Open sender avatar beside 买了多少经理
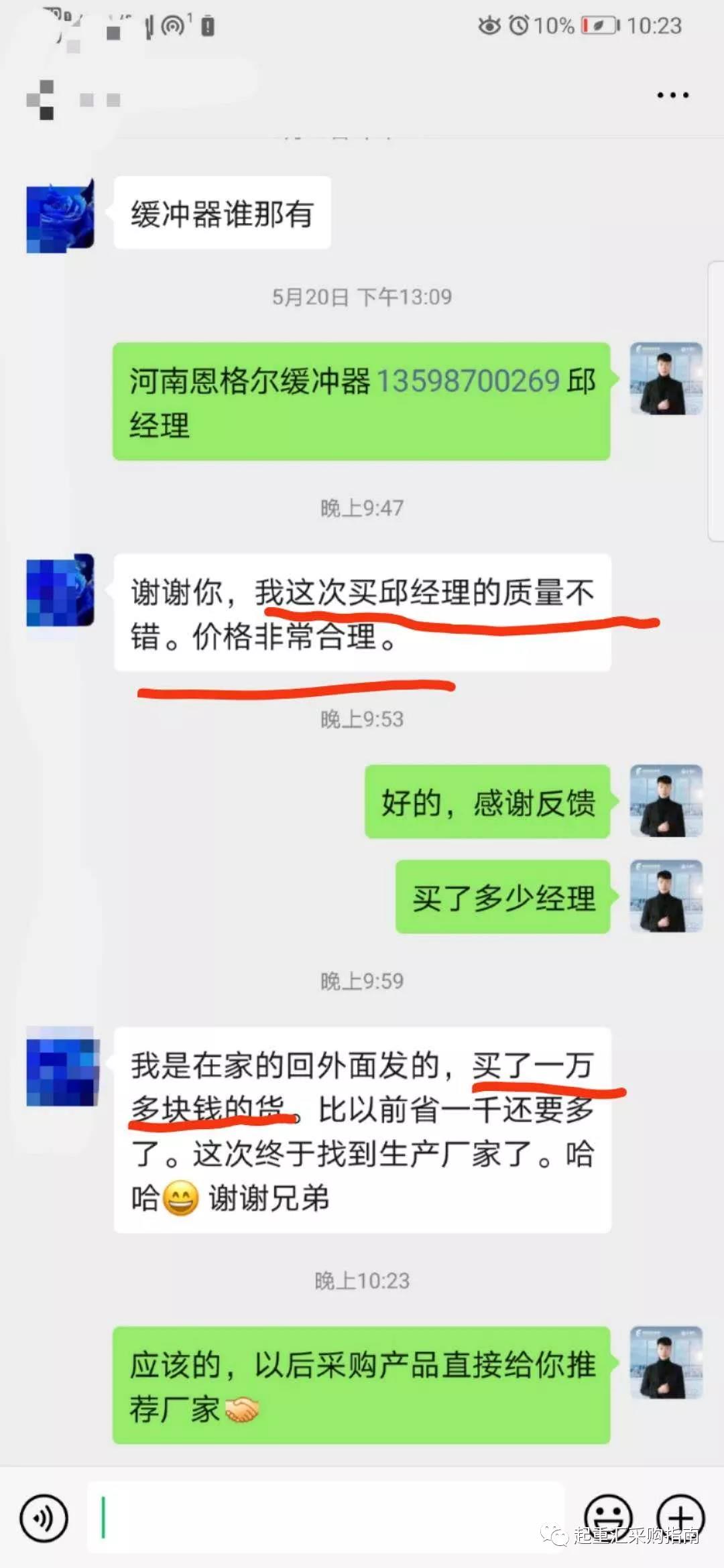Viewport: 724px width, 1568px height. 666,897
